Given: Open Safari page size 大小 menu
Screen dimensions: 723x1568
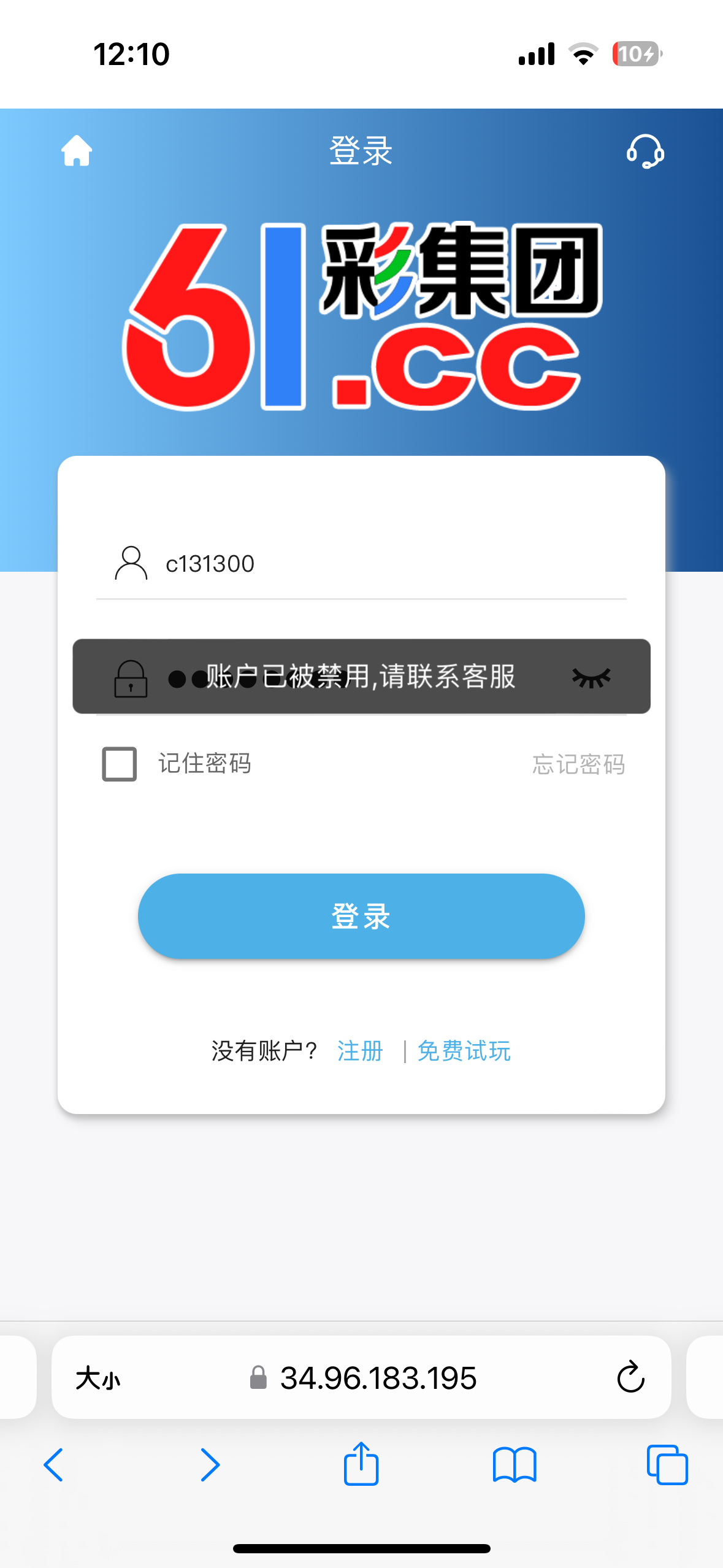Looking at the screenshot, I should [x=98, y=1378].
